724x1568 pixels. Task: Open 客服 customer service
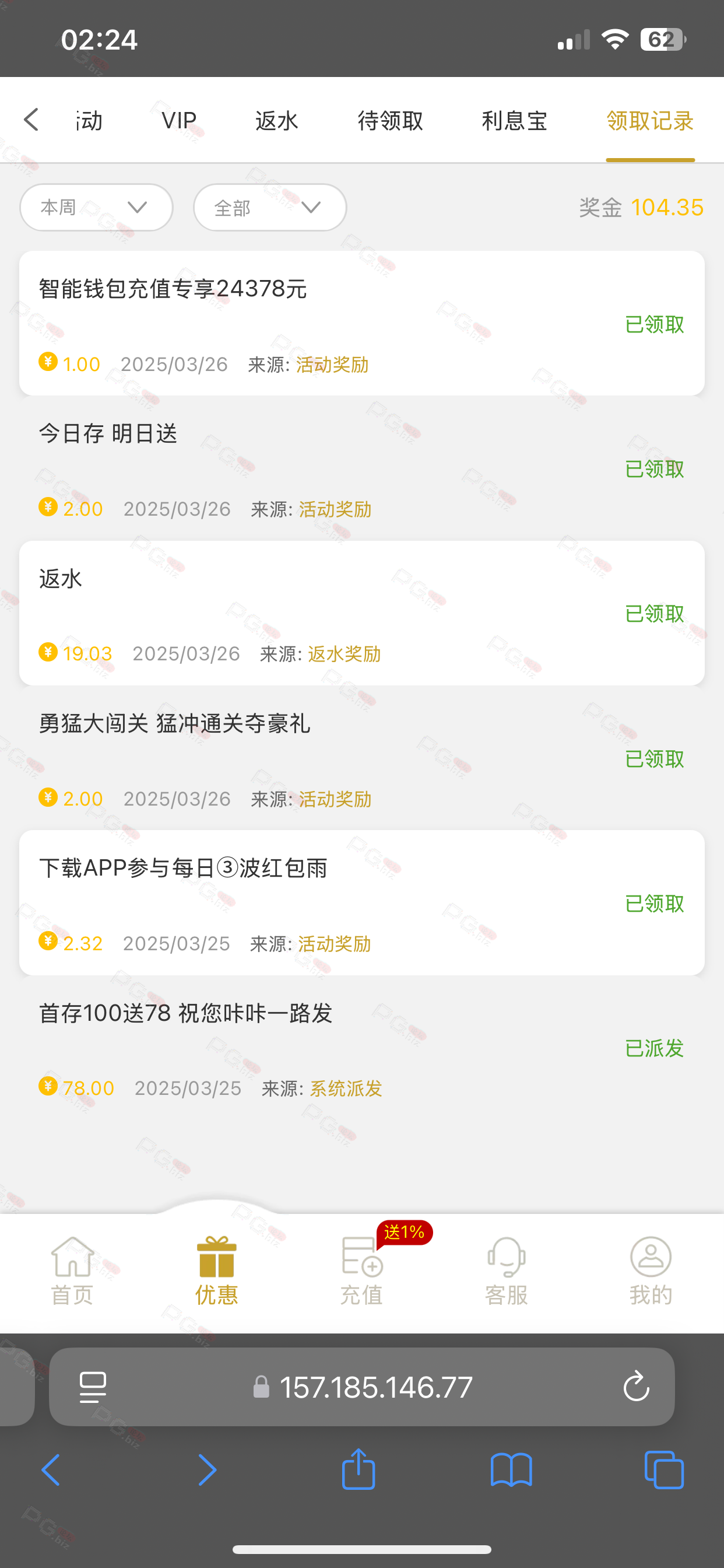pyautogui.click(x=506, y=1271)
